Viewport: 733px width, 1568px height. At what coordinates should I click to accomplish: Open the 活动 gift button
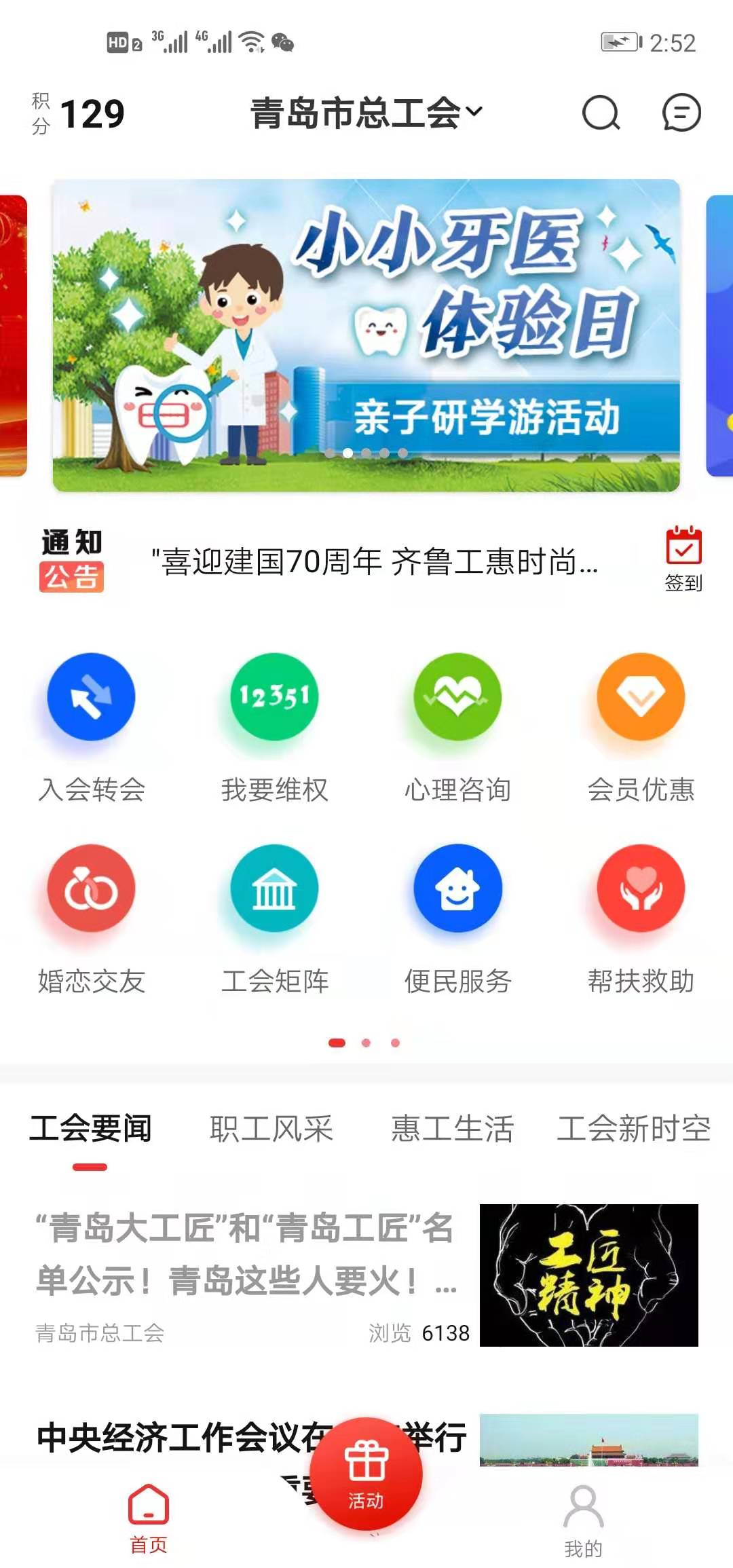coord(370,1474)
